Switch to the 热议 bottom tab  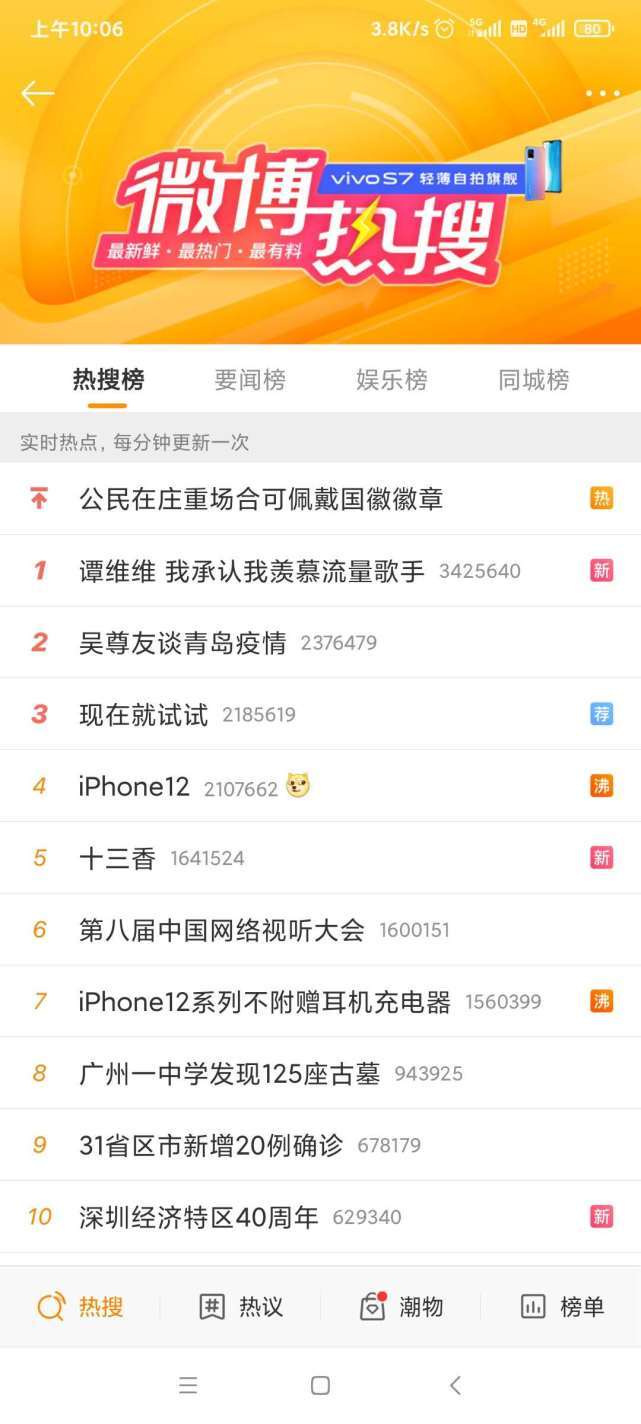click(x=241, y=1306)
